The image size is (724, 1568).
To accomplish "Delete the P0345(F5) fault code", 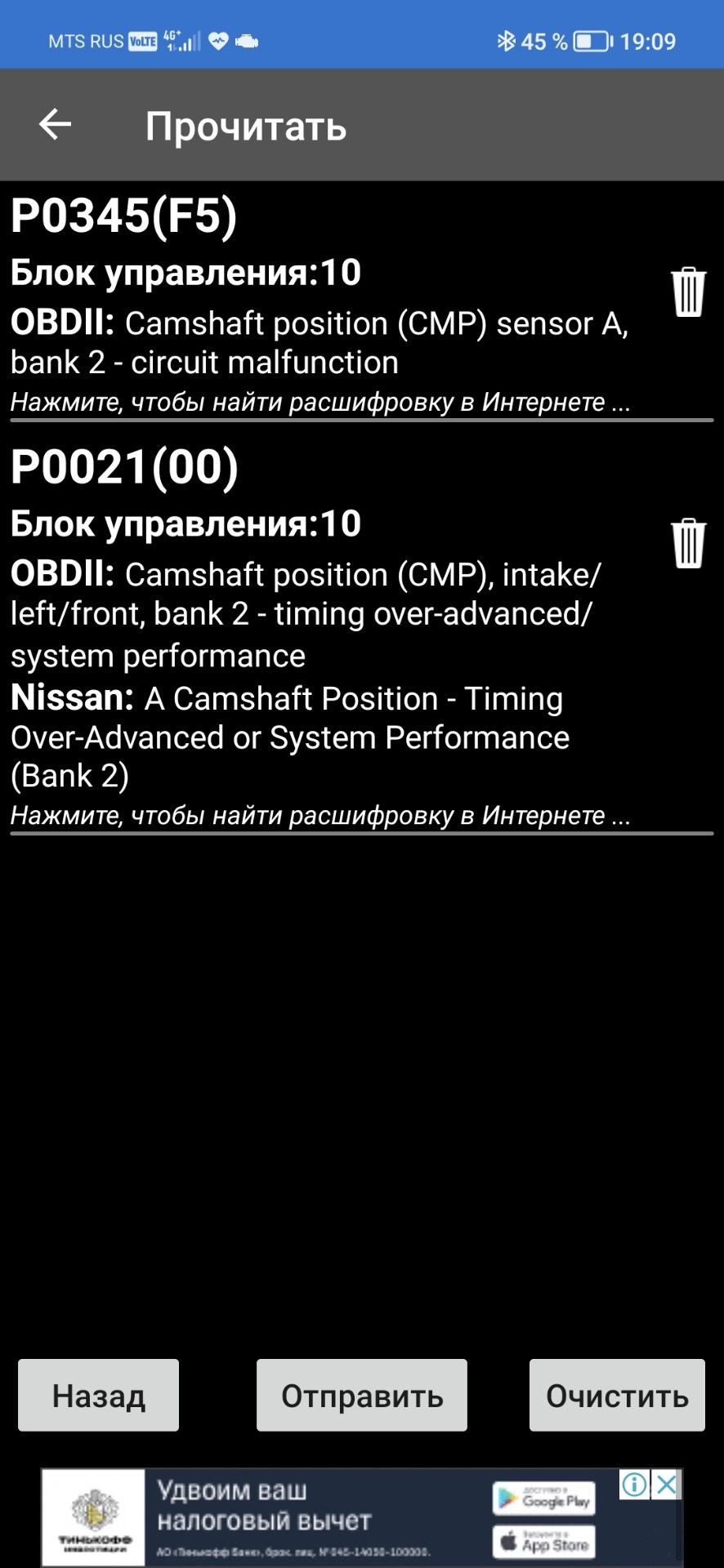I will point(688,292).
